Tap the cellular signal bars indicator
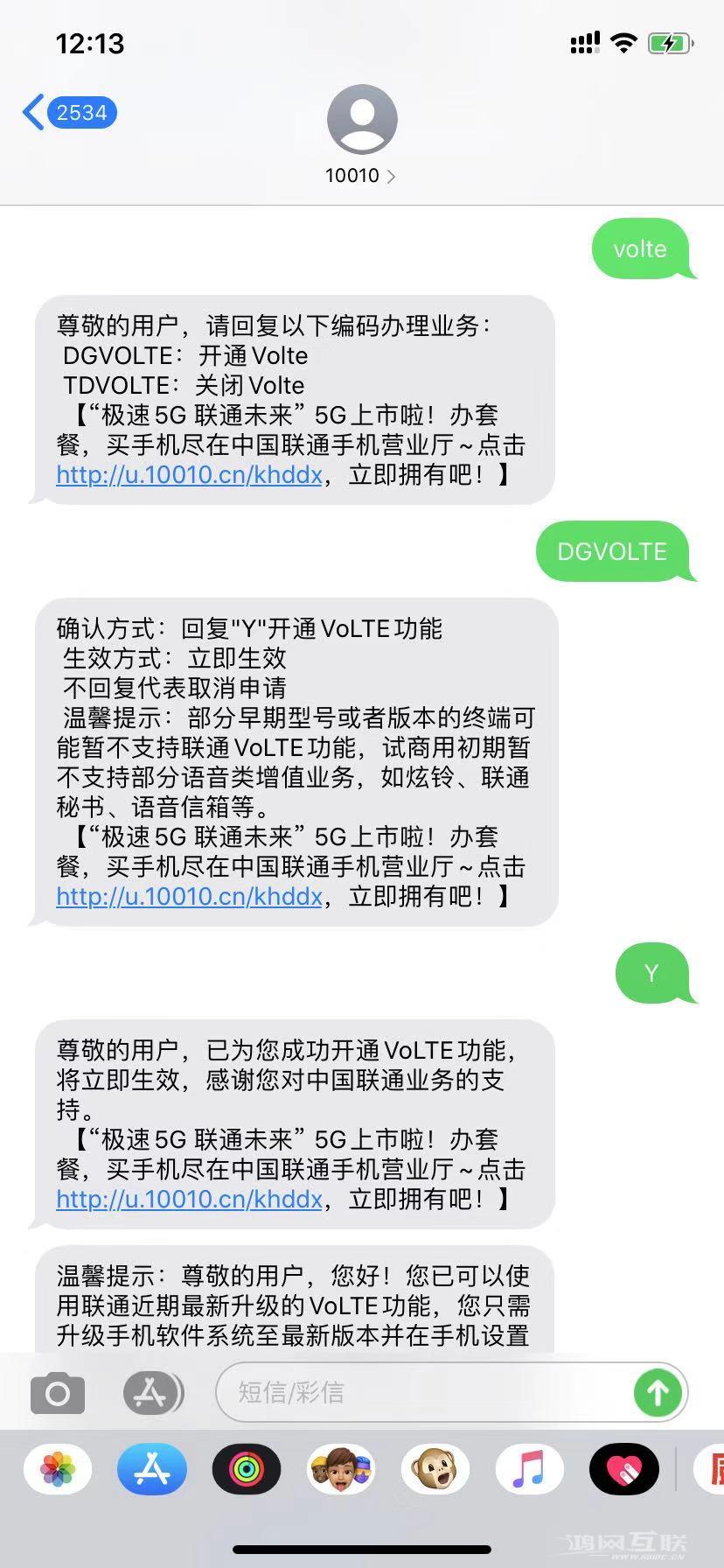The image size is (724, 1568). tap(583, 42)
